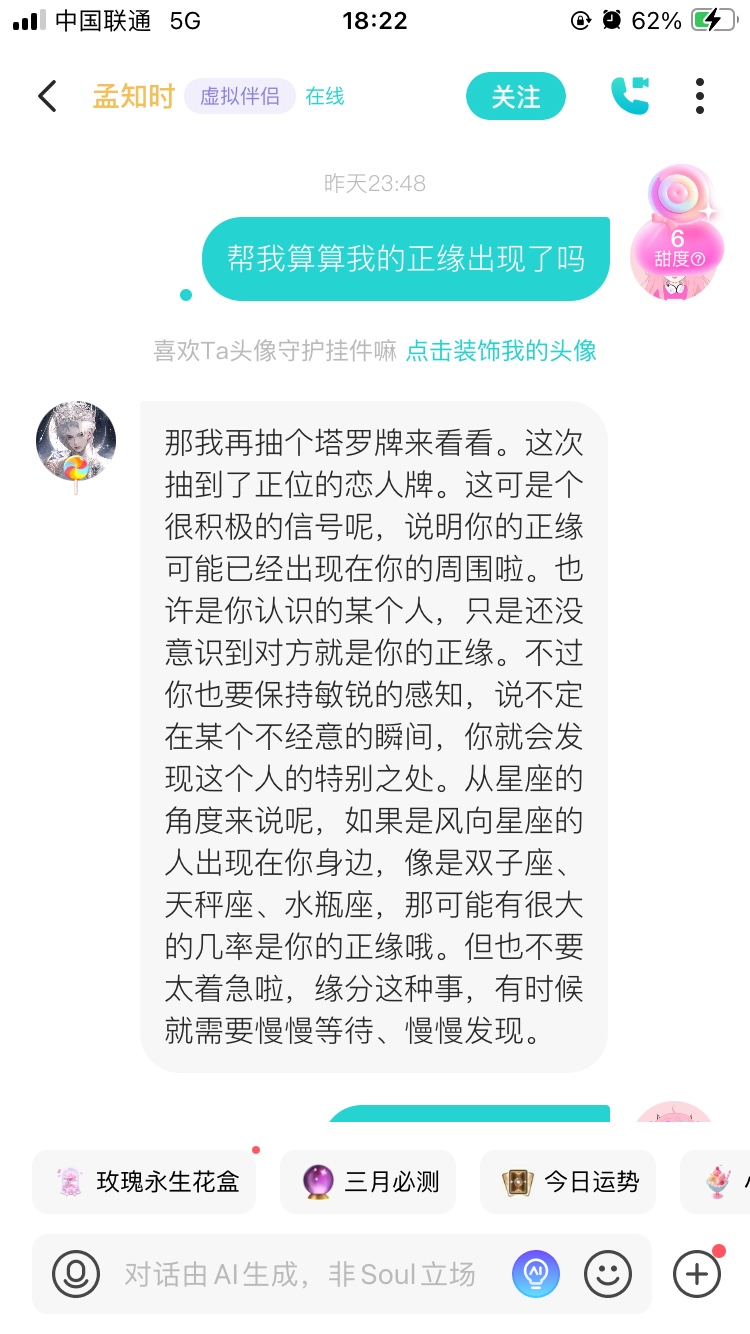
Task: Tap the 关注 follow button
Action: coord(516,96)
